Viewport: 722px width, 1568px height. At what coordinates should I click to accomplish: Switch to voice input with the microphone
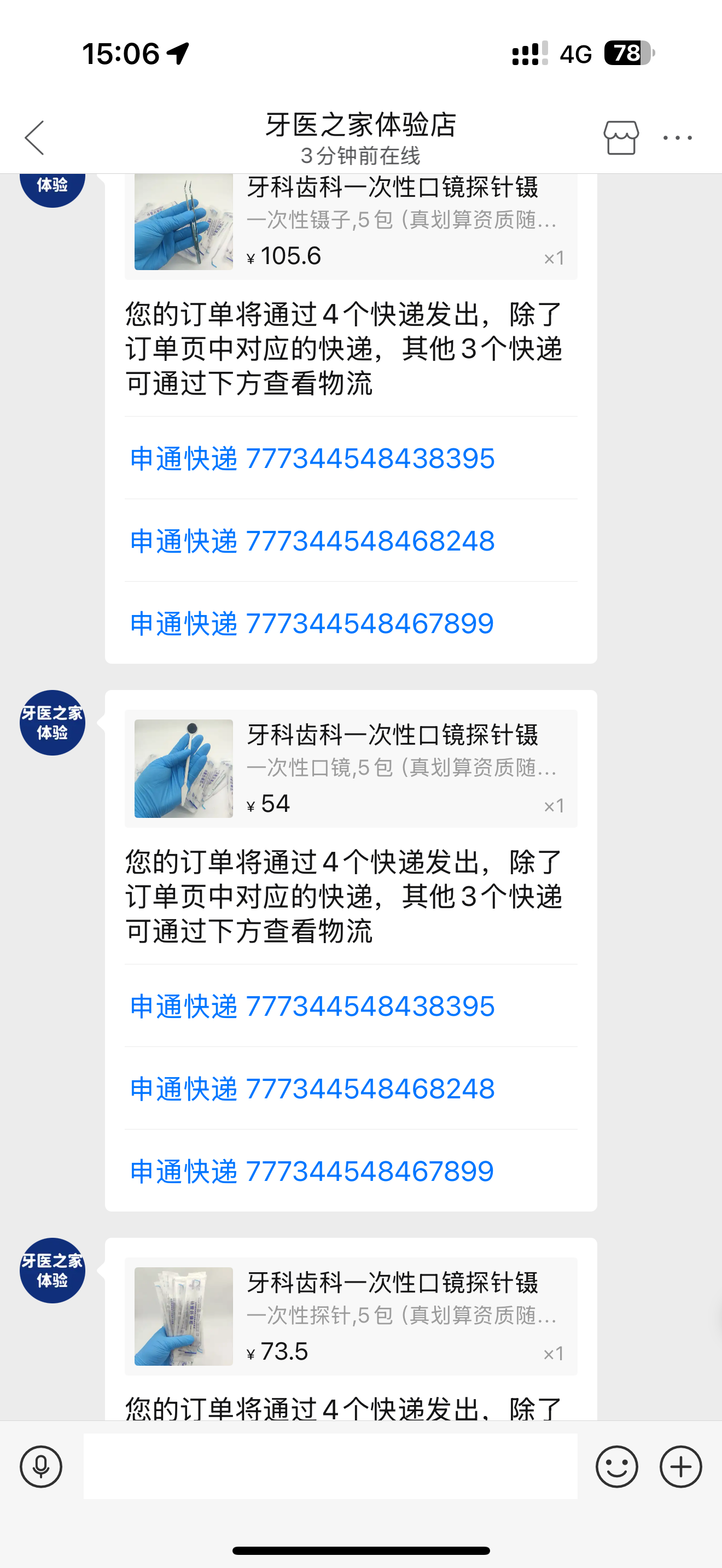[x=41, y=1466]
